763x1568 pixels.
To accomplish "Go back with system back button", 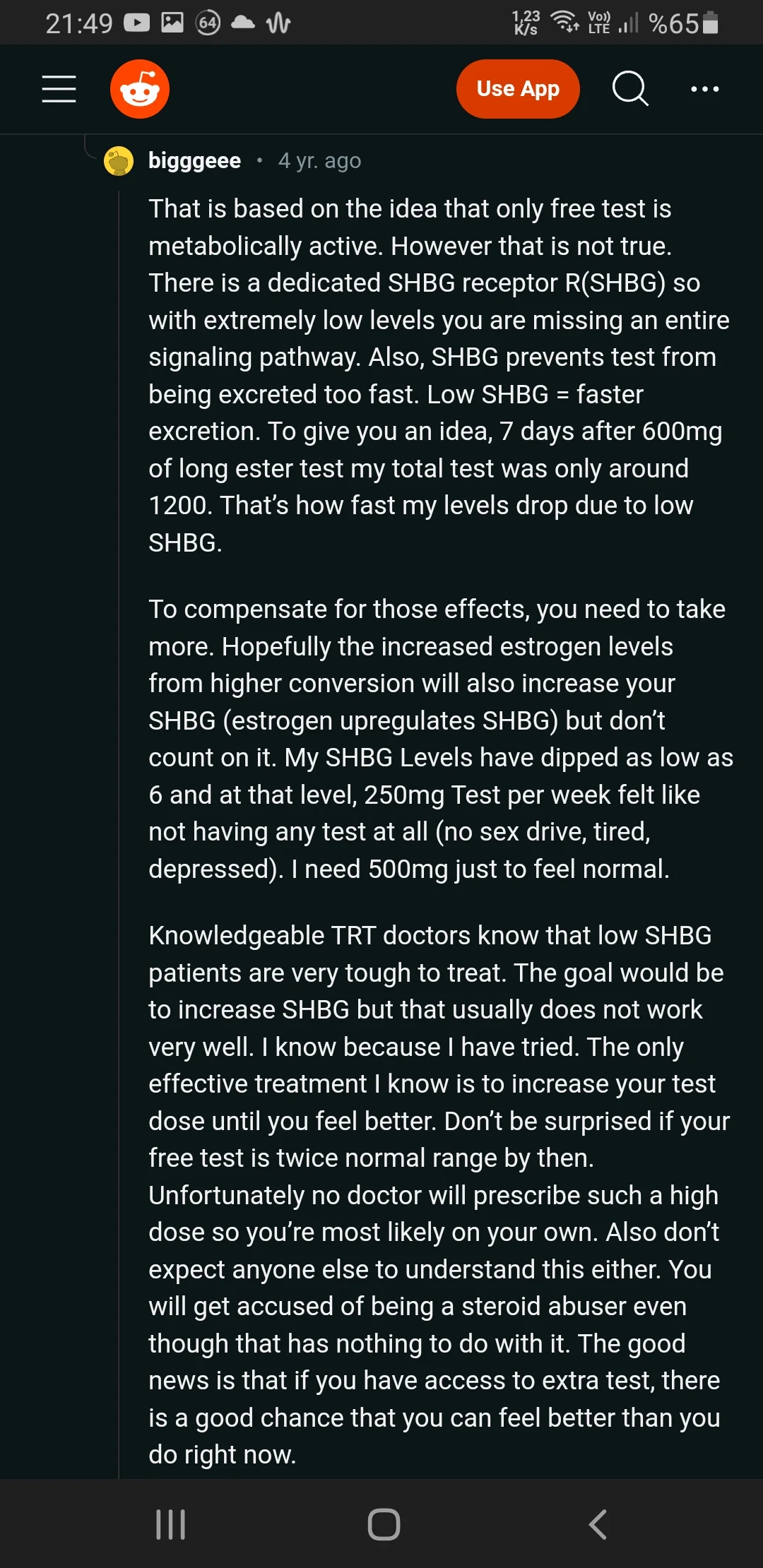I will pyautogui.click(x=598, y=1524).
